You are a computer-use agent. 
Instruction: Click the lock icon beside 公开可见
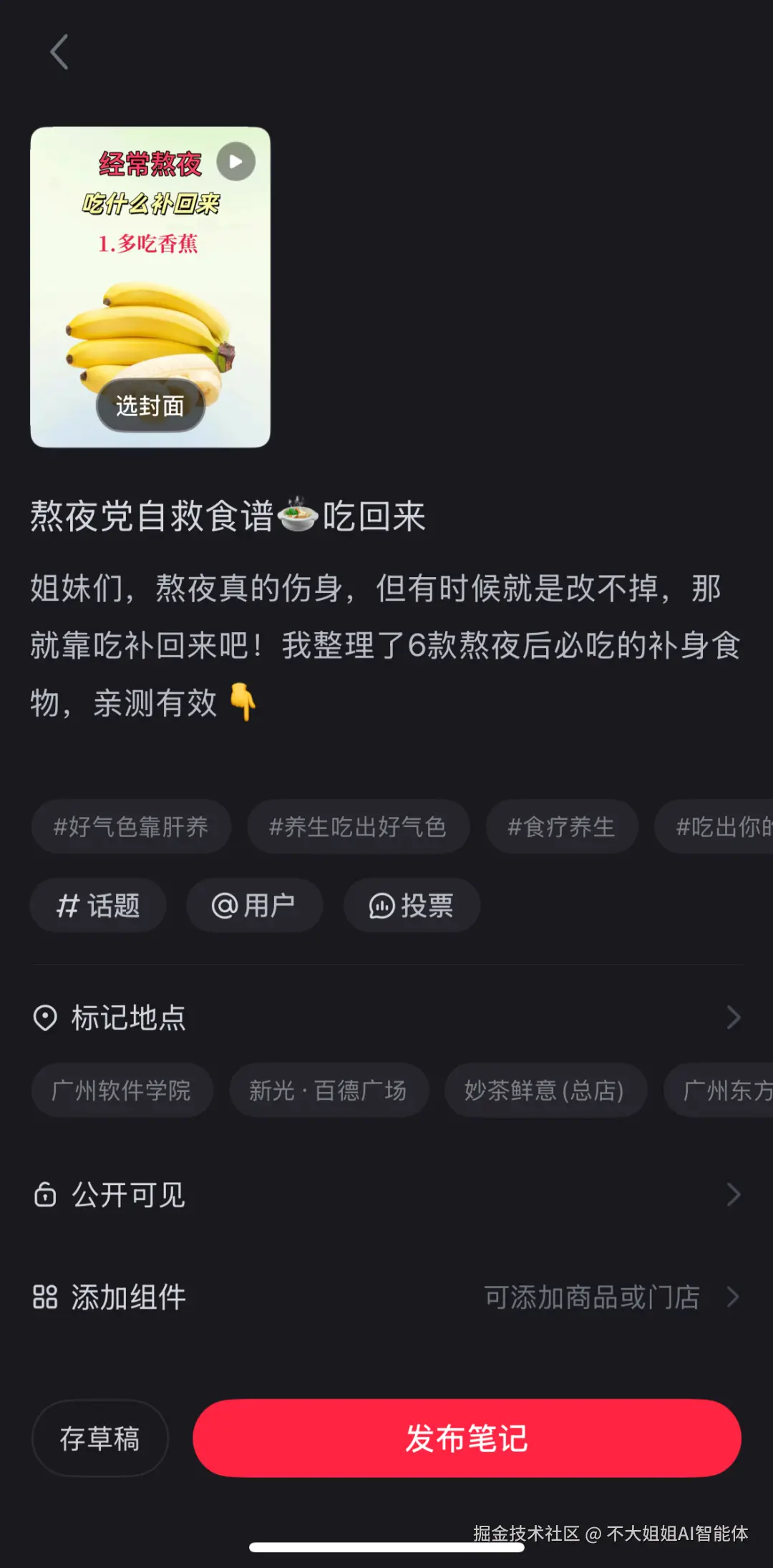pyautogui.click(x=45, y=1194)
